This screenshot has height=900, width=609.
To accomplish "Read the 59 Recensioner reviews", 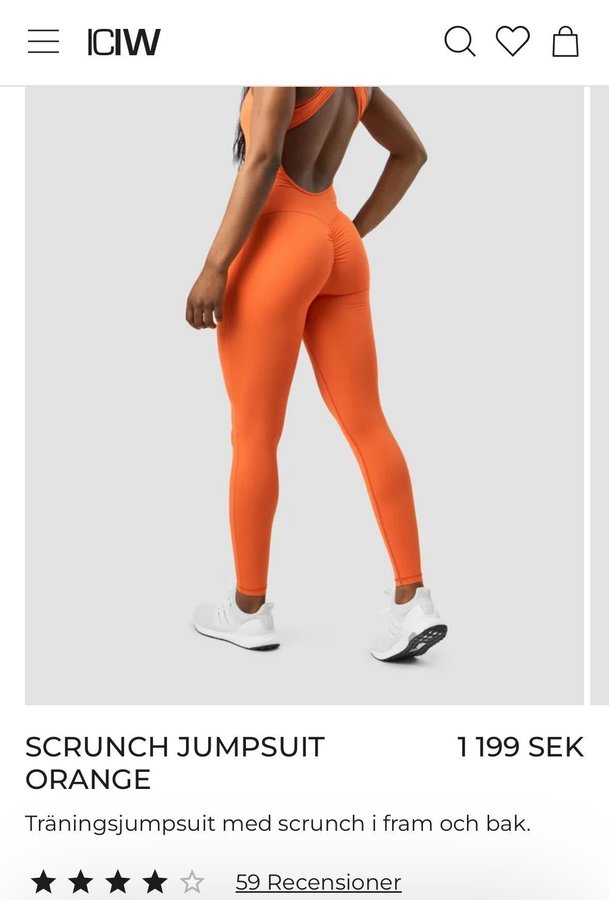I will click(x=318, y=882).
